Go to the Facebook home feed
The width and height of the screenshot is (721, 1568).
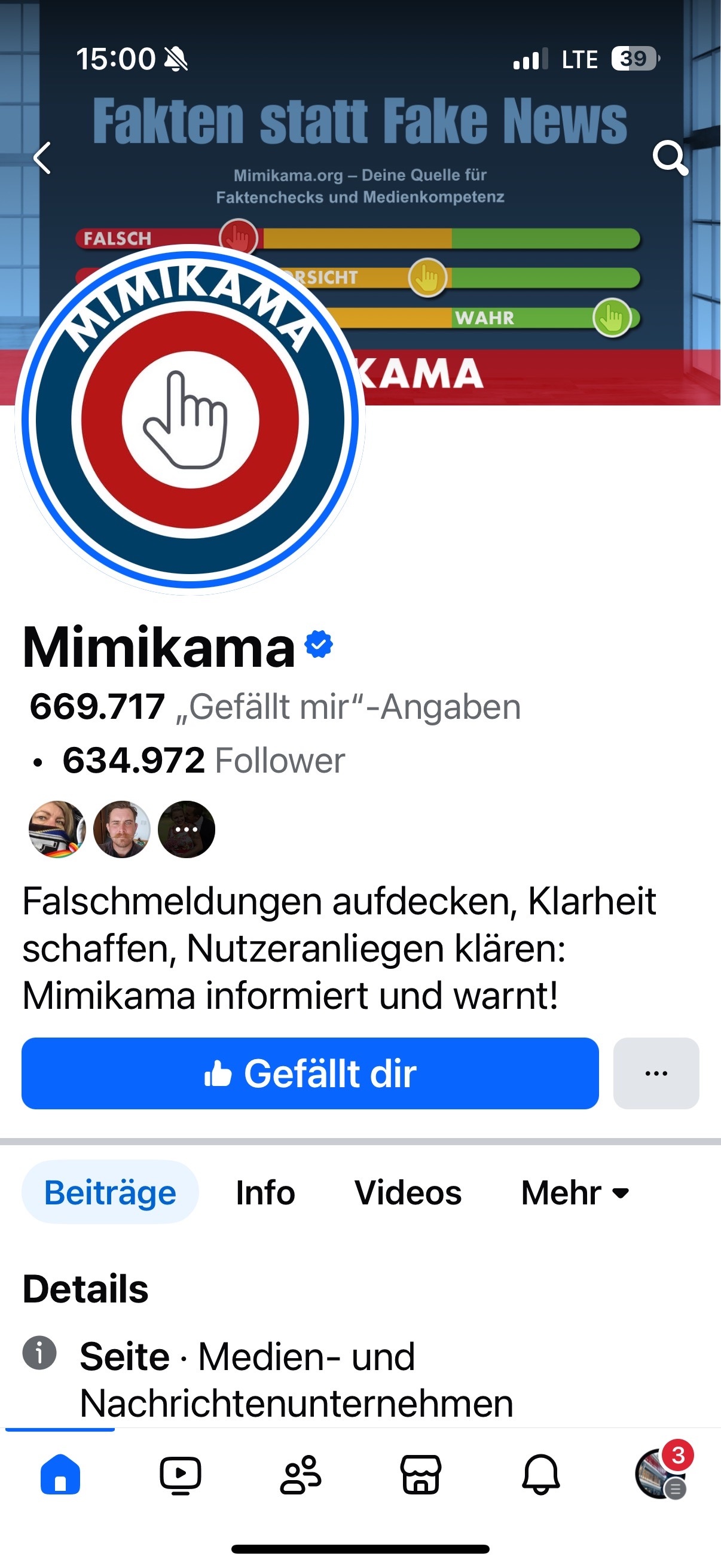click(x=60, y=1474)
